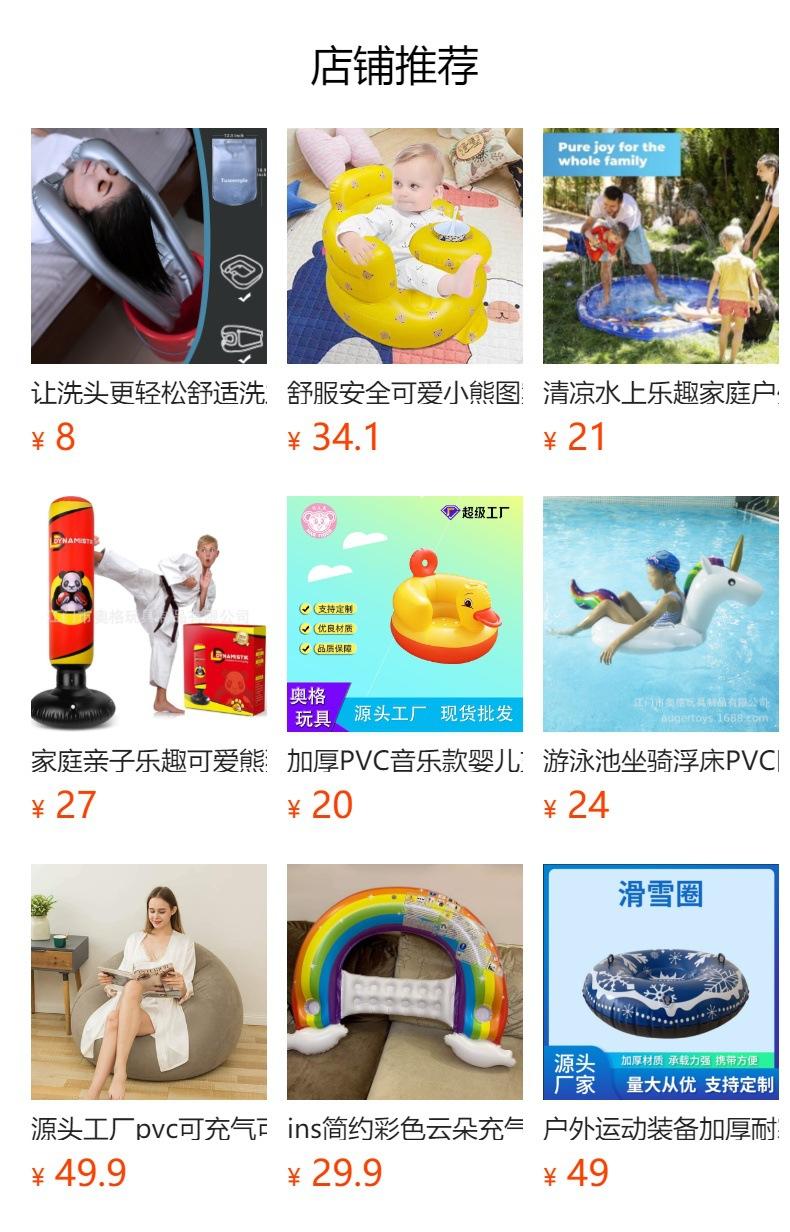This screenshot has height=1232, width=790.
Task: View the ¥34.1 bear baby seat item
Action: 405,246
